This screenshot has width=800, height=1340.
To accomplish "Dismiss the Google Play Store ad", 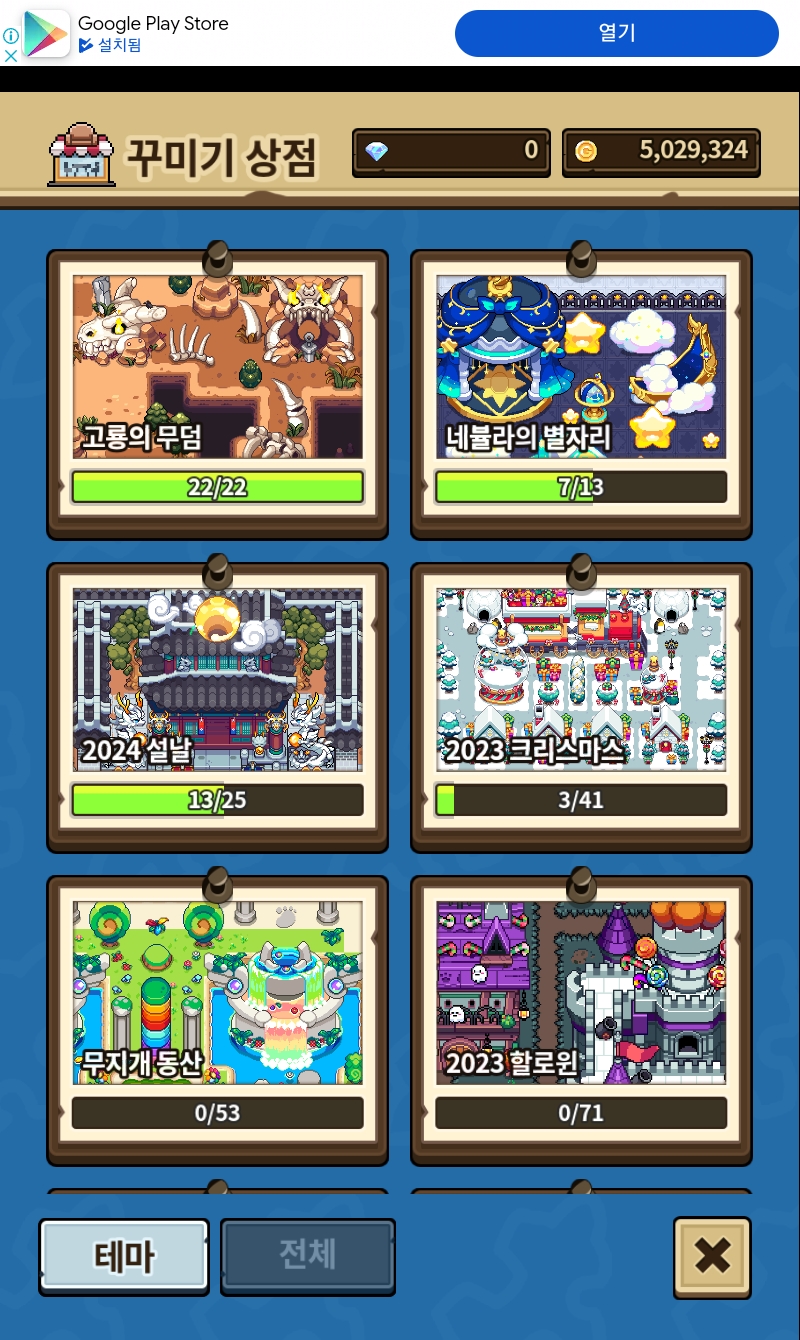I will click(x=11, y=56).
